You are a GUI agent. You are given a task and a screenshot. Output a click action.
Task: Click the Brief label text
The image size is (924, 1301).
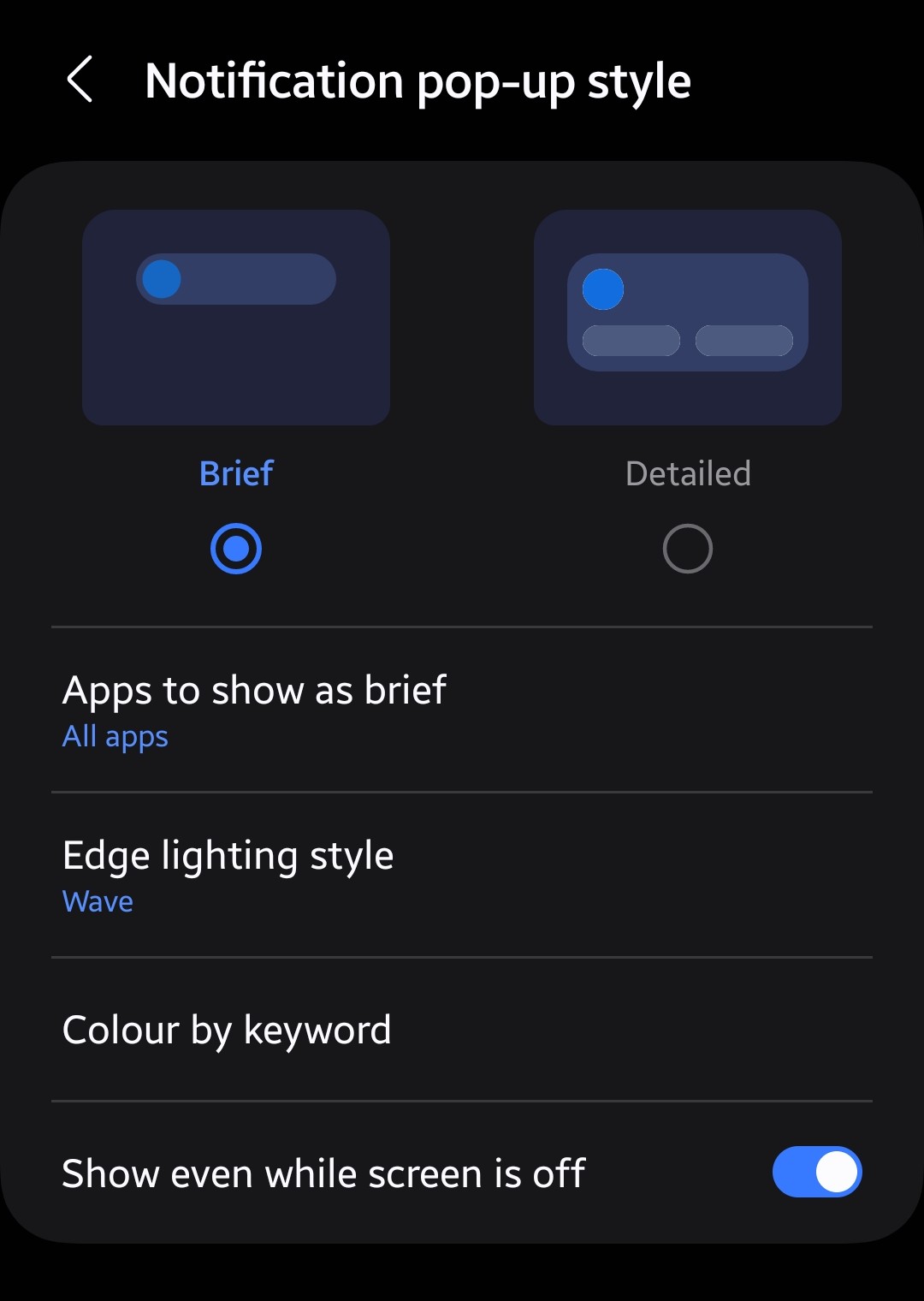click(x=236, y=472)
